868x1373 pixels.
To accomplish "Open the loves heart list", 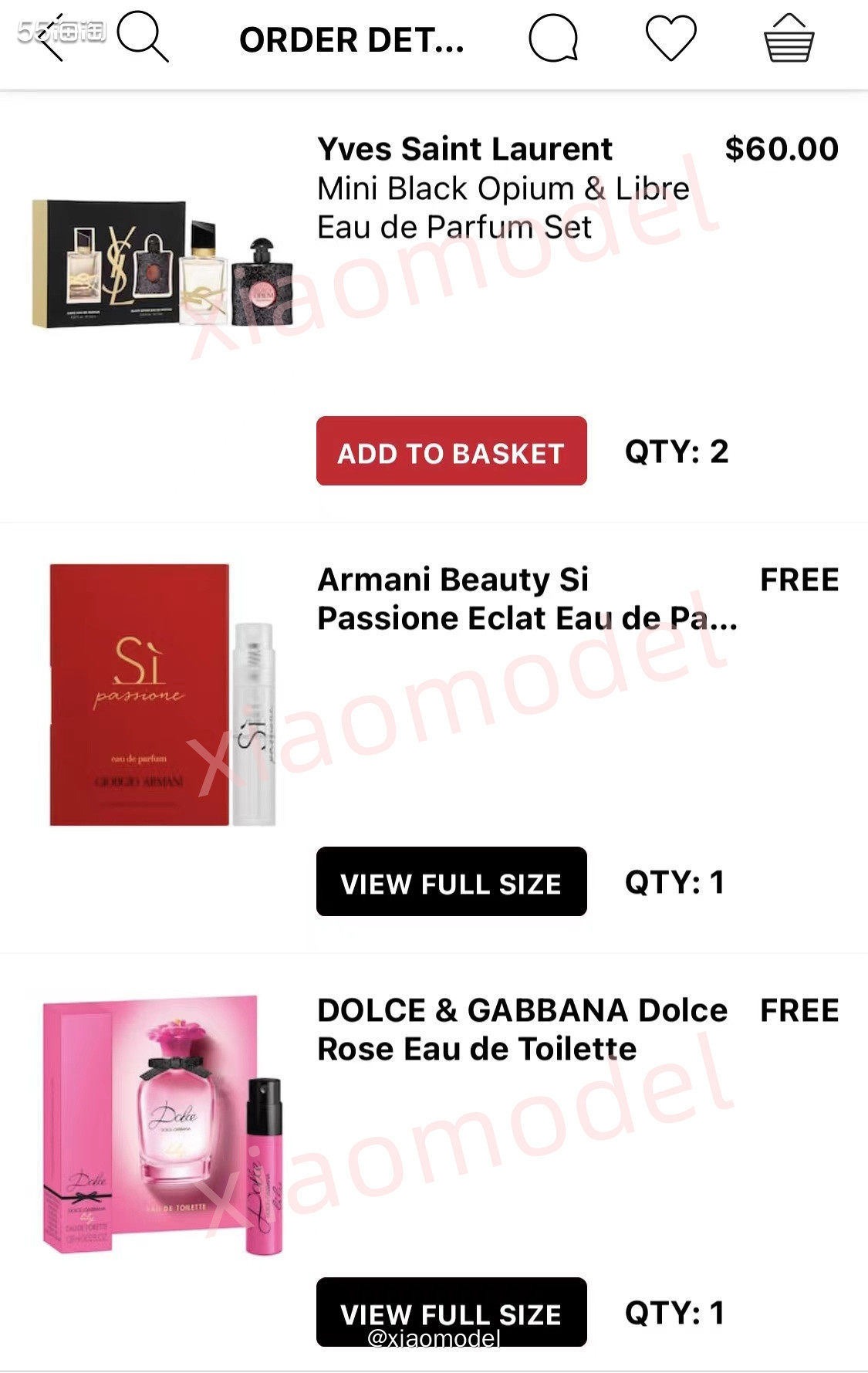I will (x=670, y=39).
